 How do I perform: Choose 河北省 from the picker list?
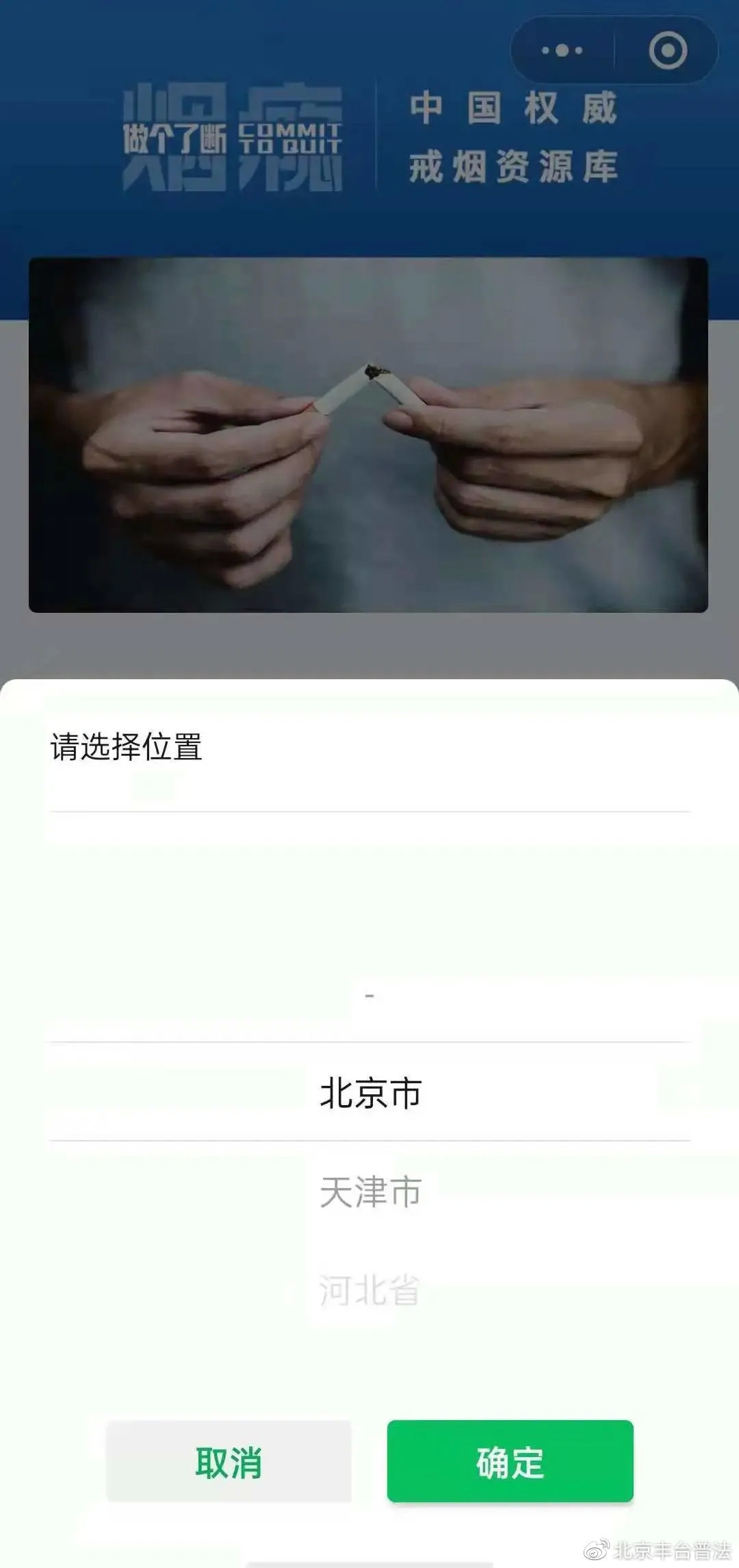click(369, 1291)
